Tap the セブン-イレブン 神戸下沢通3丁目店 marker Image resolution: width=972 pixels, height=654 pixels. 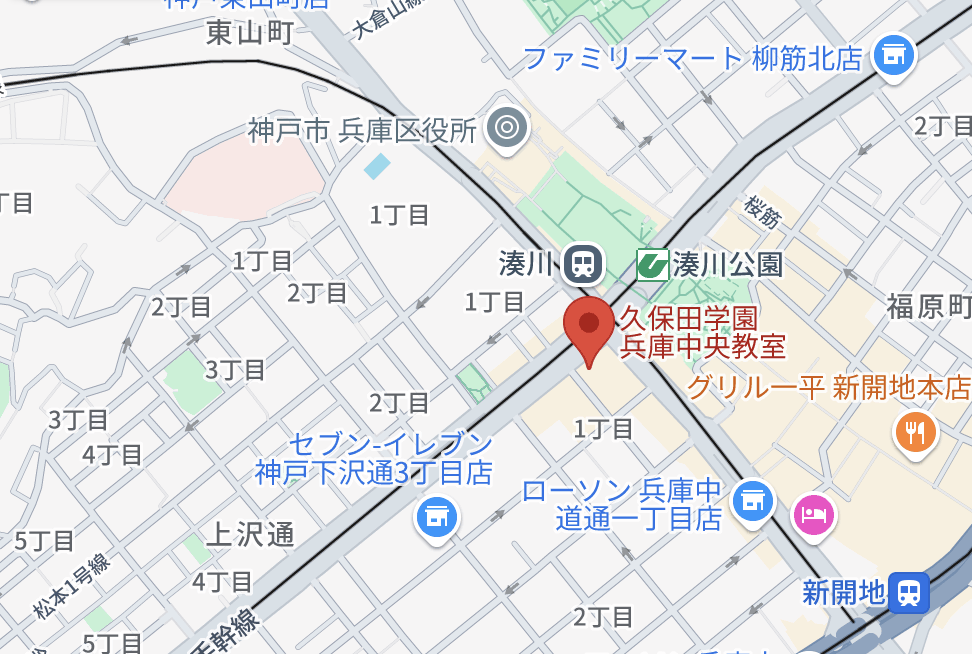[x=436, y=517]
